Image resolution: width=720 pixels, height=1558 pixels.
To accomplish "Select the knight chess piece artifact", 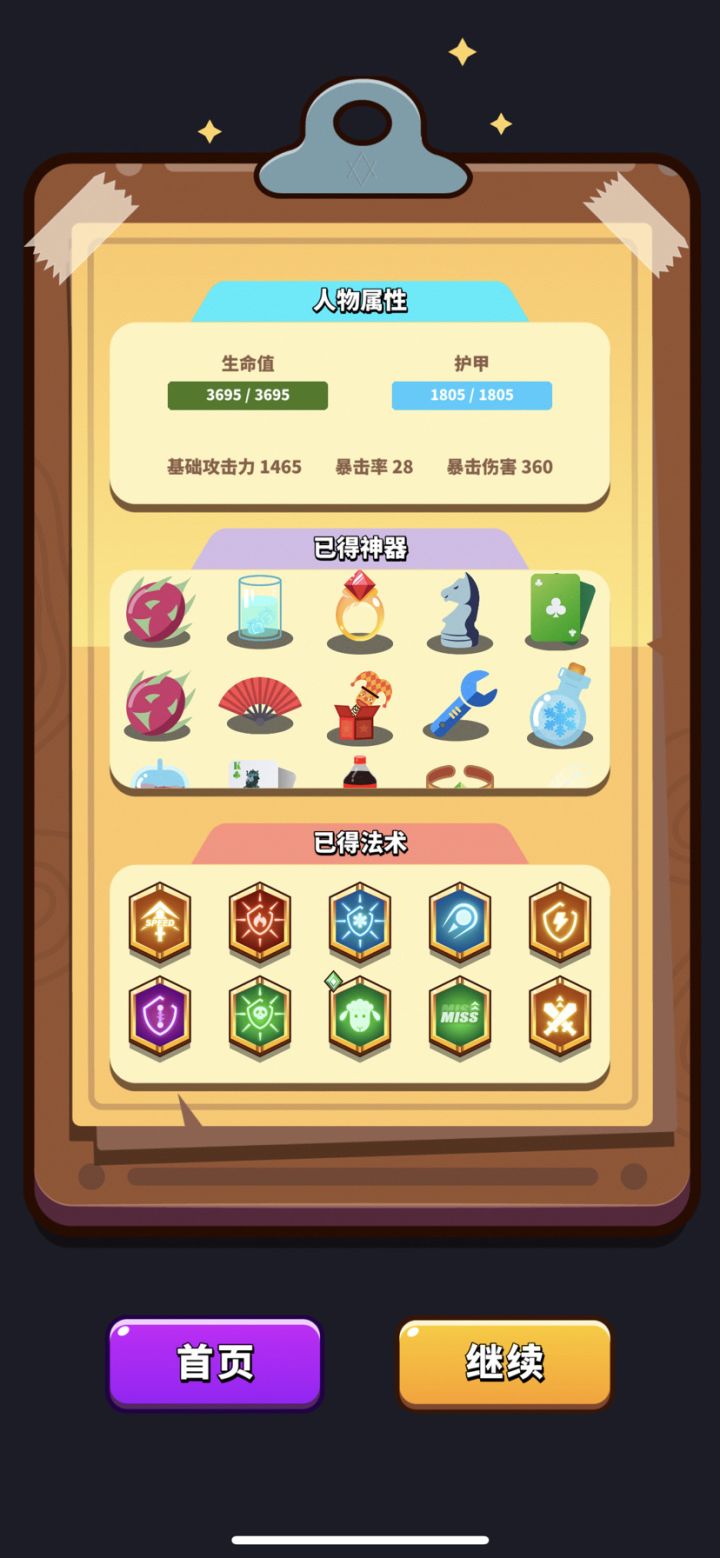I will (x=460, y=610).
